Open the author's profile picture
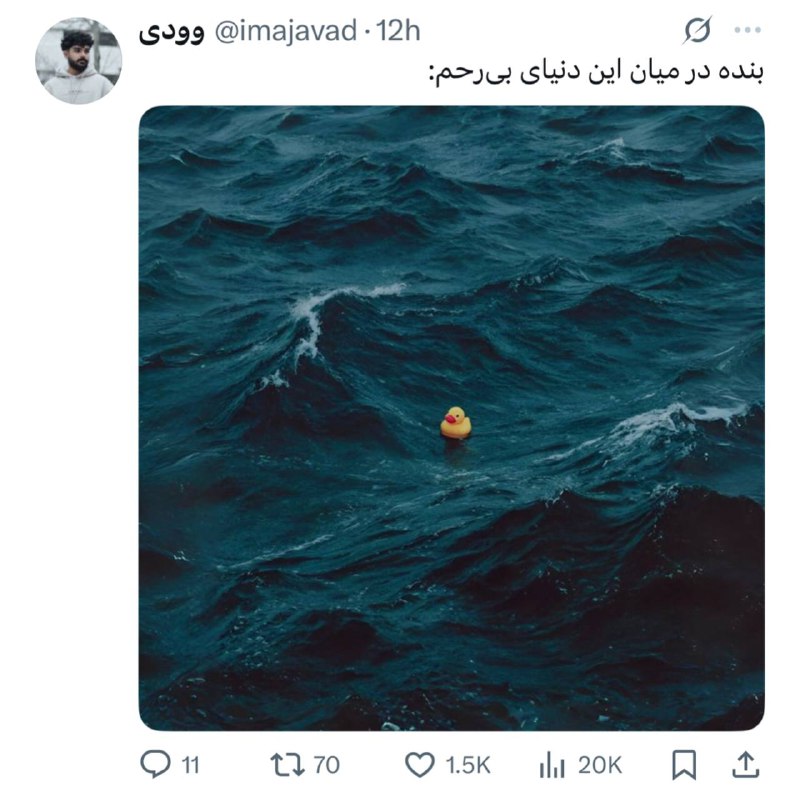Image resolution: width=800 pixels, height=800 pixels. (x=79, y=61)
